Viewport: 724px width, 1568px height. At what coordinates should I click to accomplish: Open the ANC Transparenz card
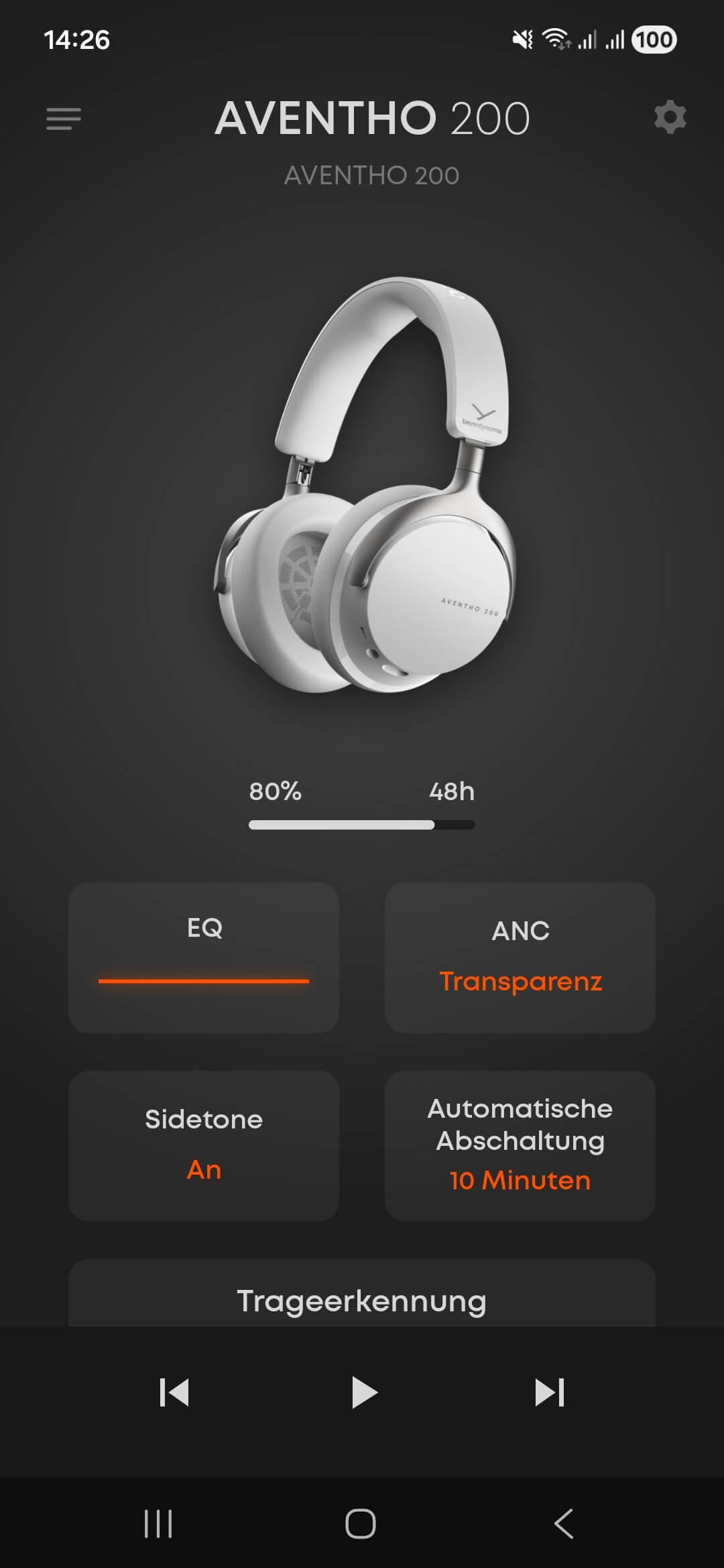520,957
